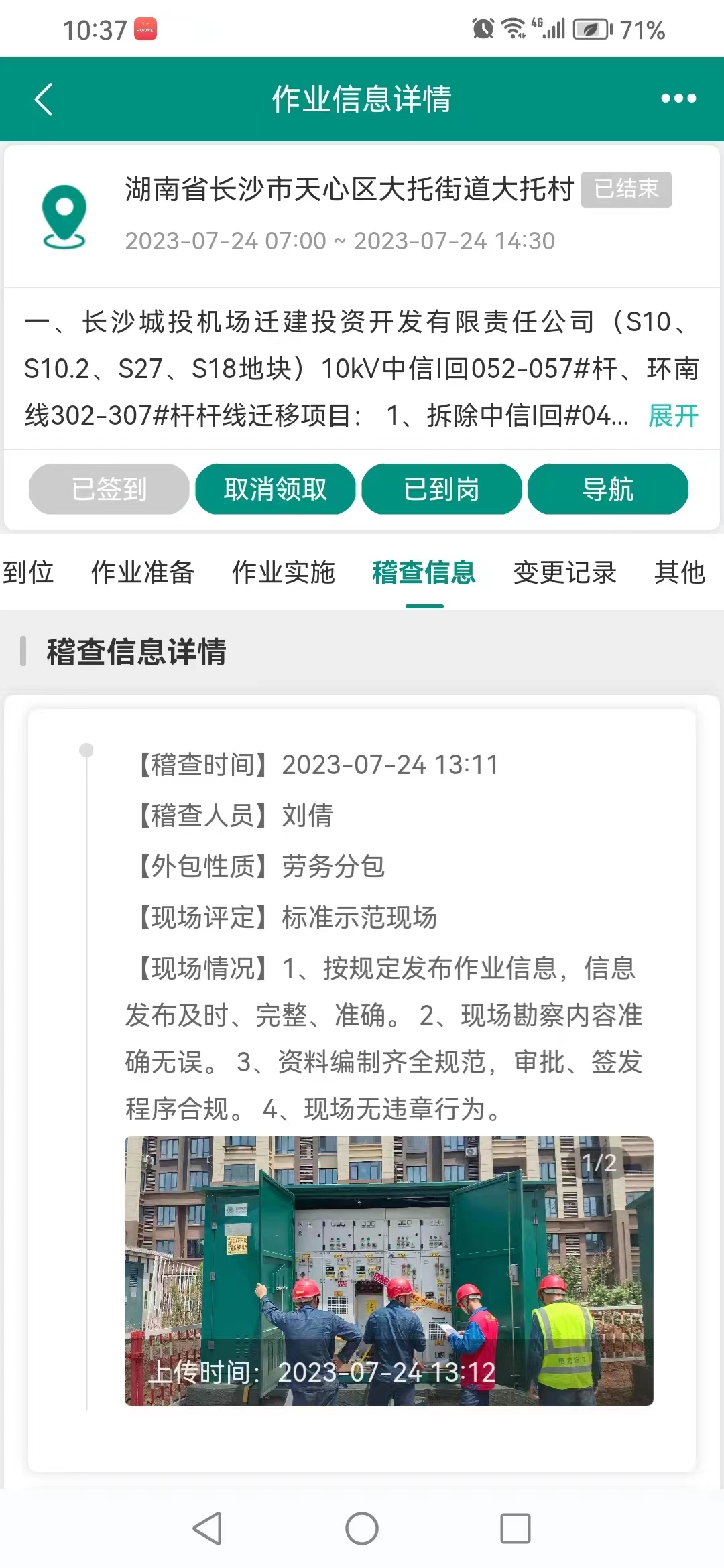Tap the 已签到 button
Screen dimensions: 724x1568
[109, 489]
